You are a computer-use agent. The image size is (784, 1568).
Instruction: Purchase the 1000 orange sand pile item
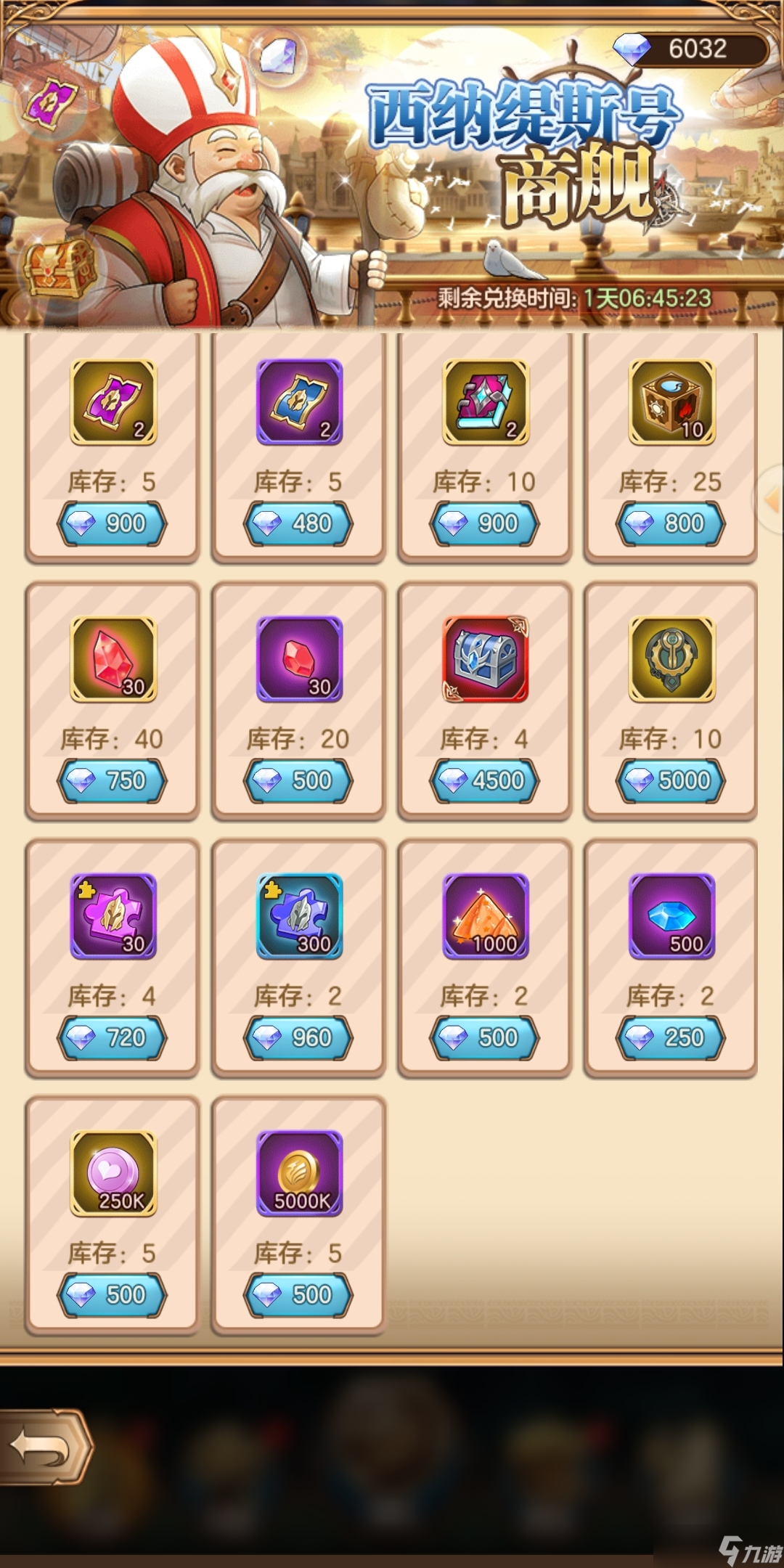coord(485,1037)
